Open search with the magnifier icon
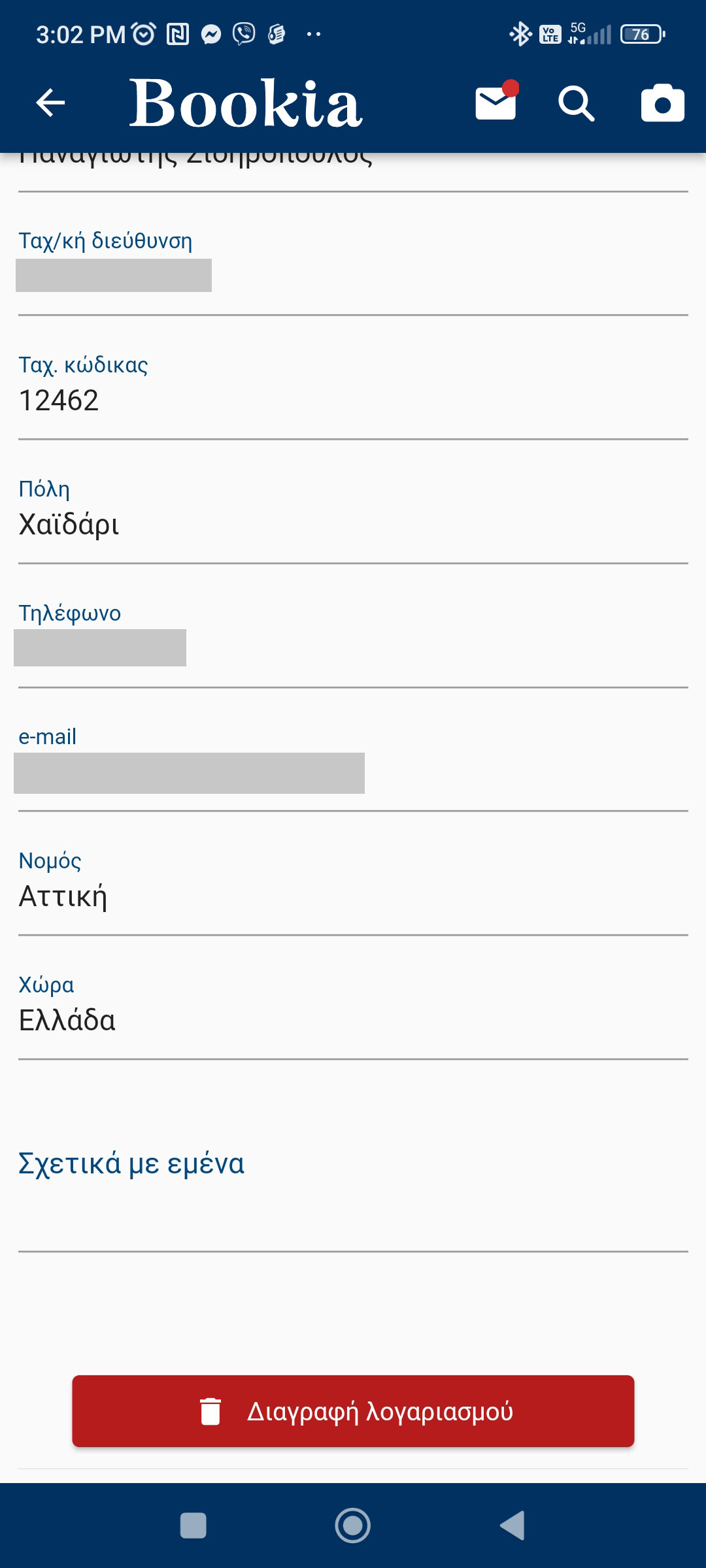Screen dimensions: 706x1568 (576, 103)
